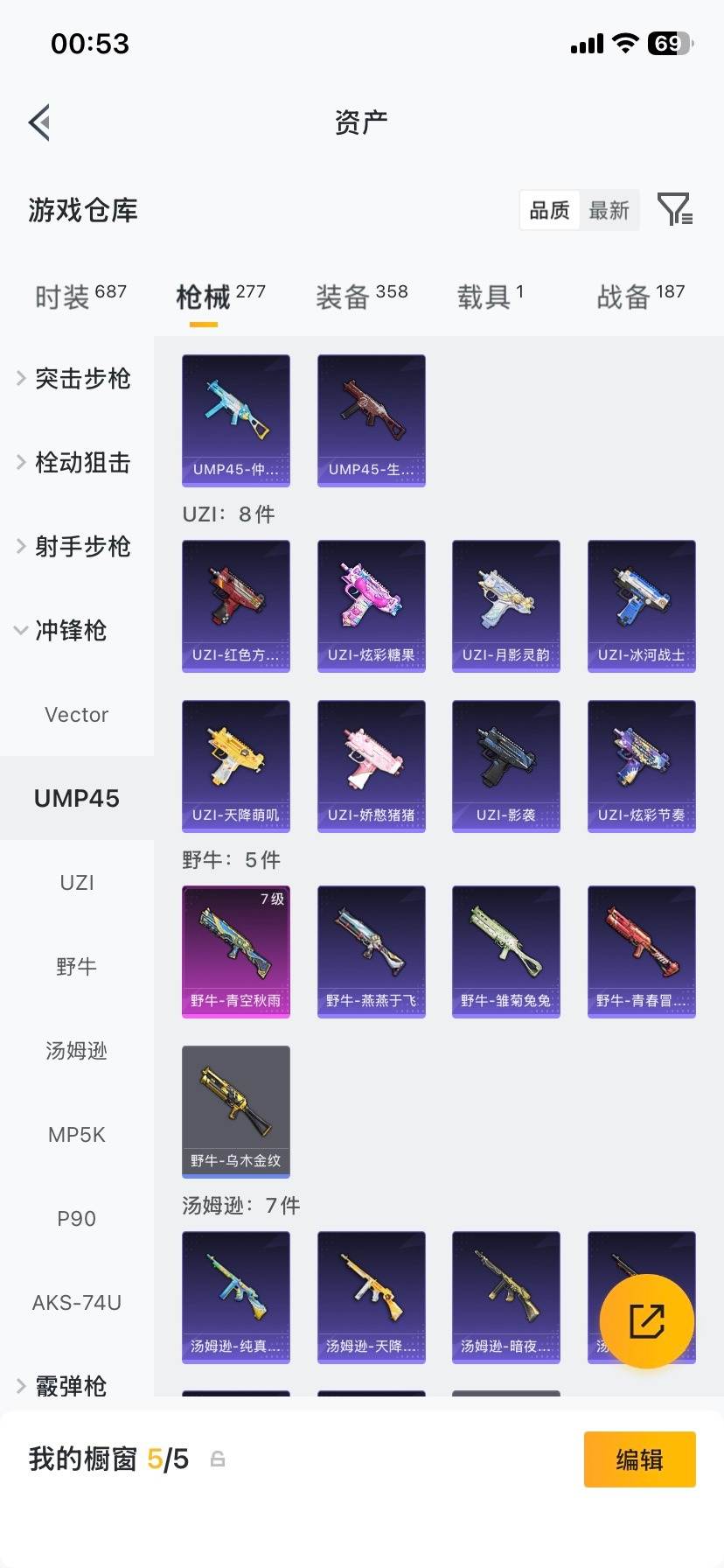724x1568 pixels.
Task: Open the UZI-影袭 skin
Action: [505, 766]
